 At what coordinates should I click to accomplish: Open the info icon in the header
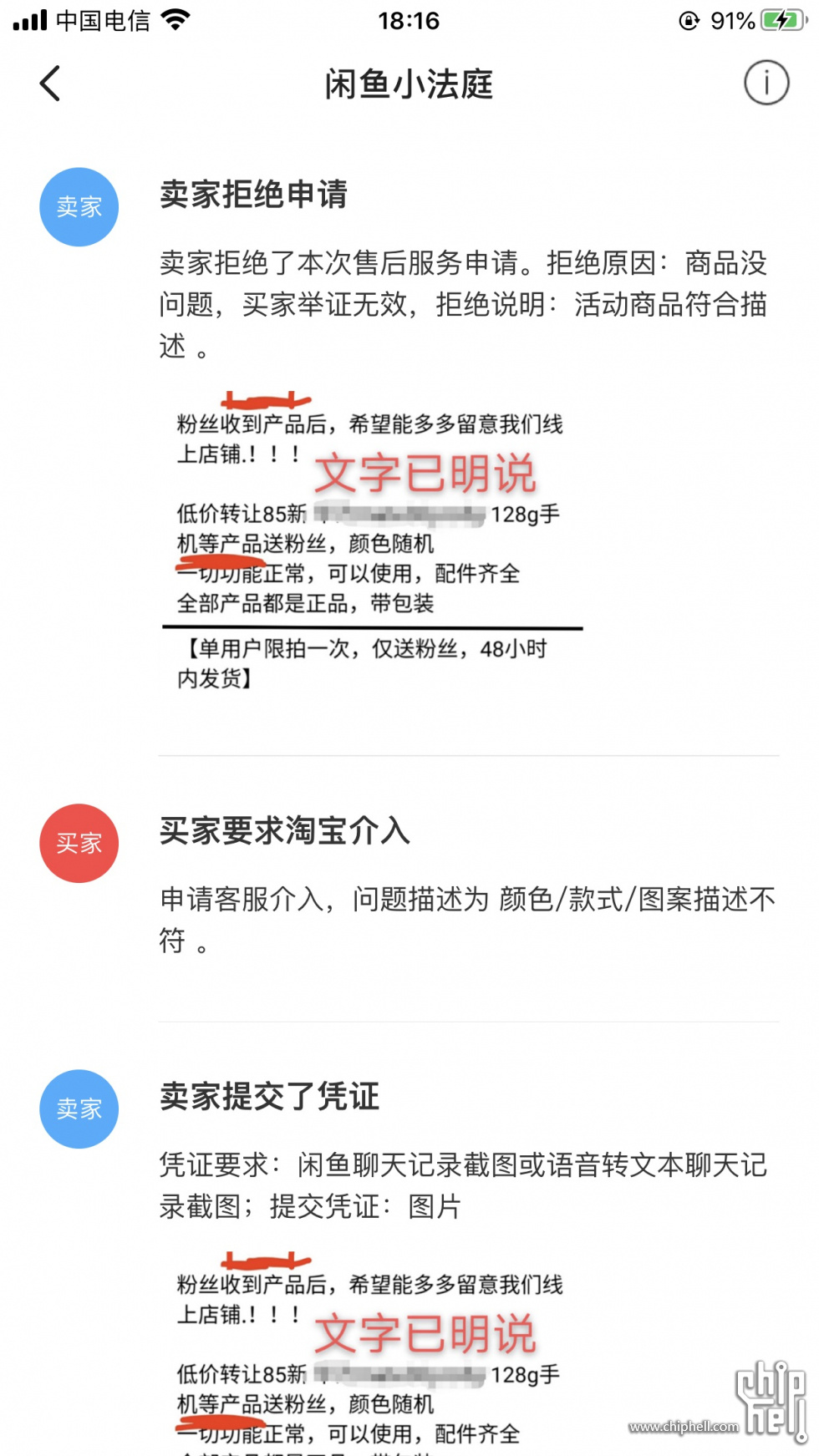coord(766,83)
